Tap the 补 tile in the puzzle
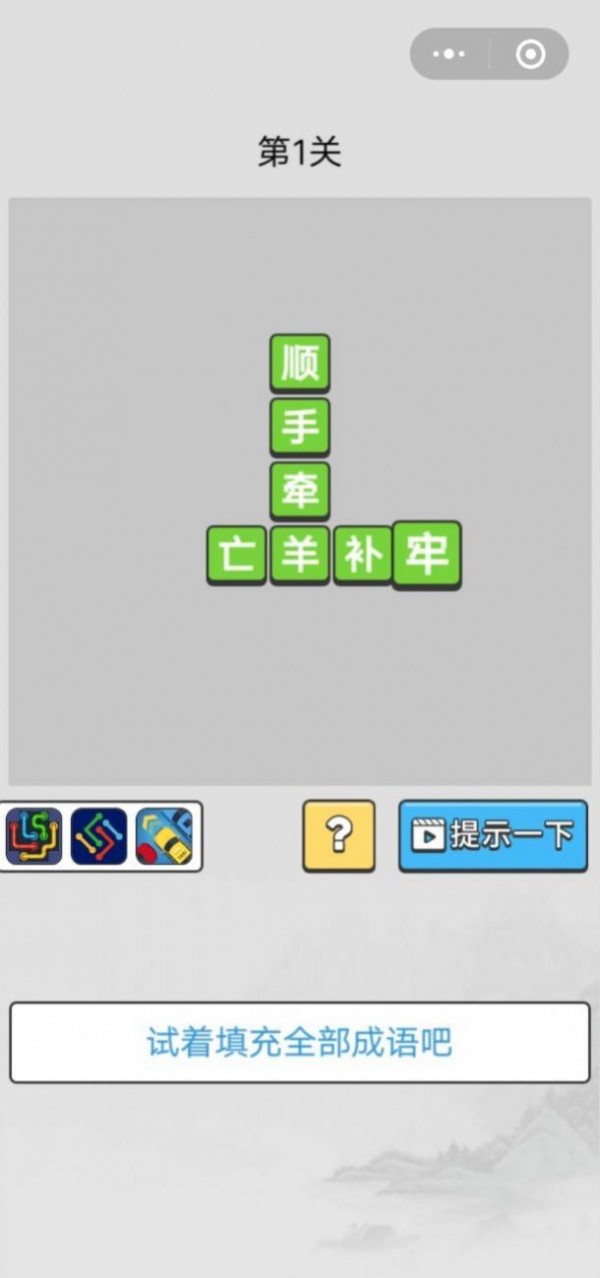The image size is (600, 1278). [362, 554]
